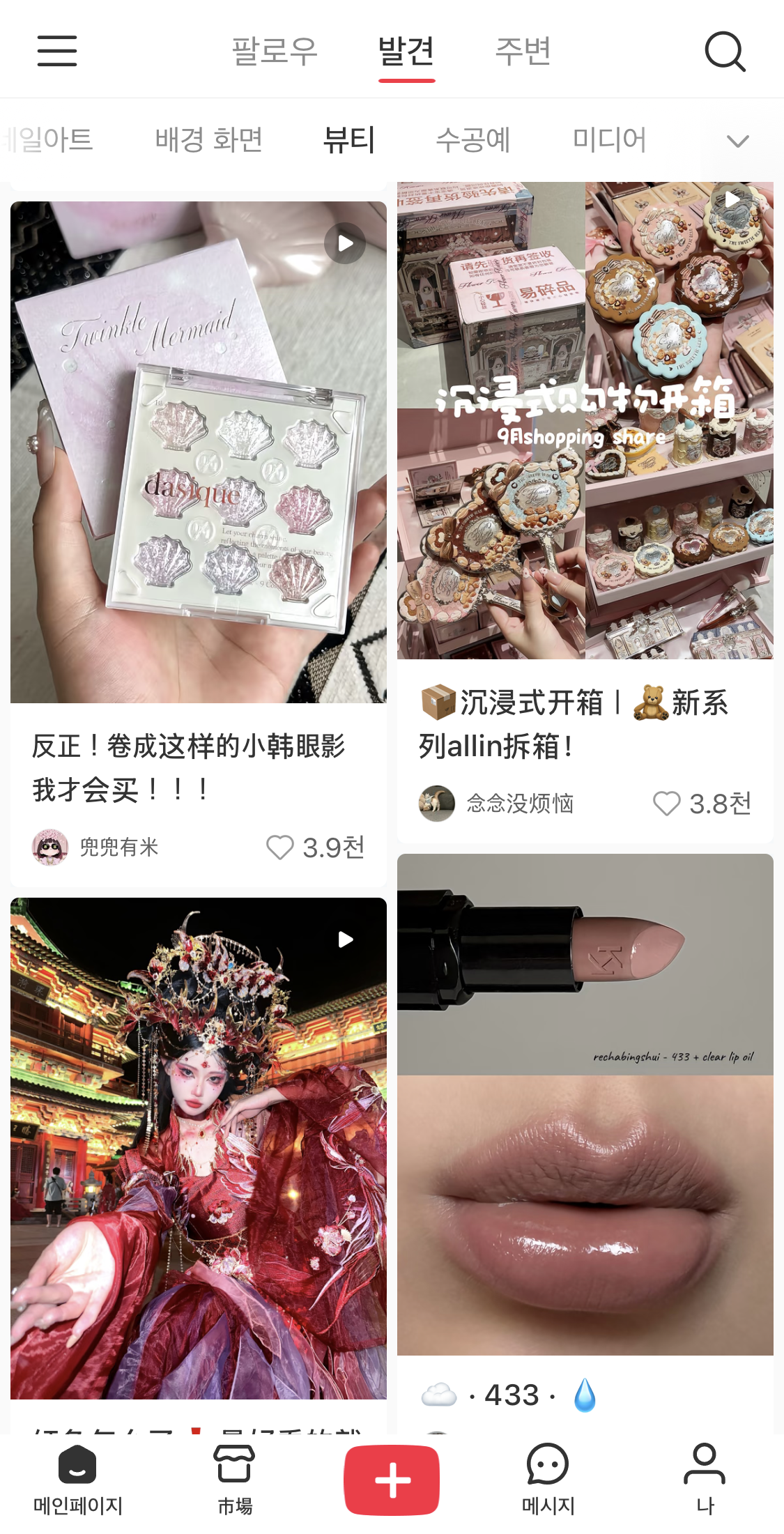The width and height of the screenshot is (784, 1534).
Task: Open the search magnifier
Action: pos(725,51)
